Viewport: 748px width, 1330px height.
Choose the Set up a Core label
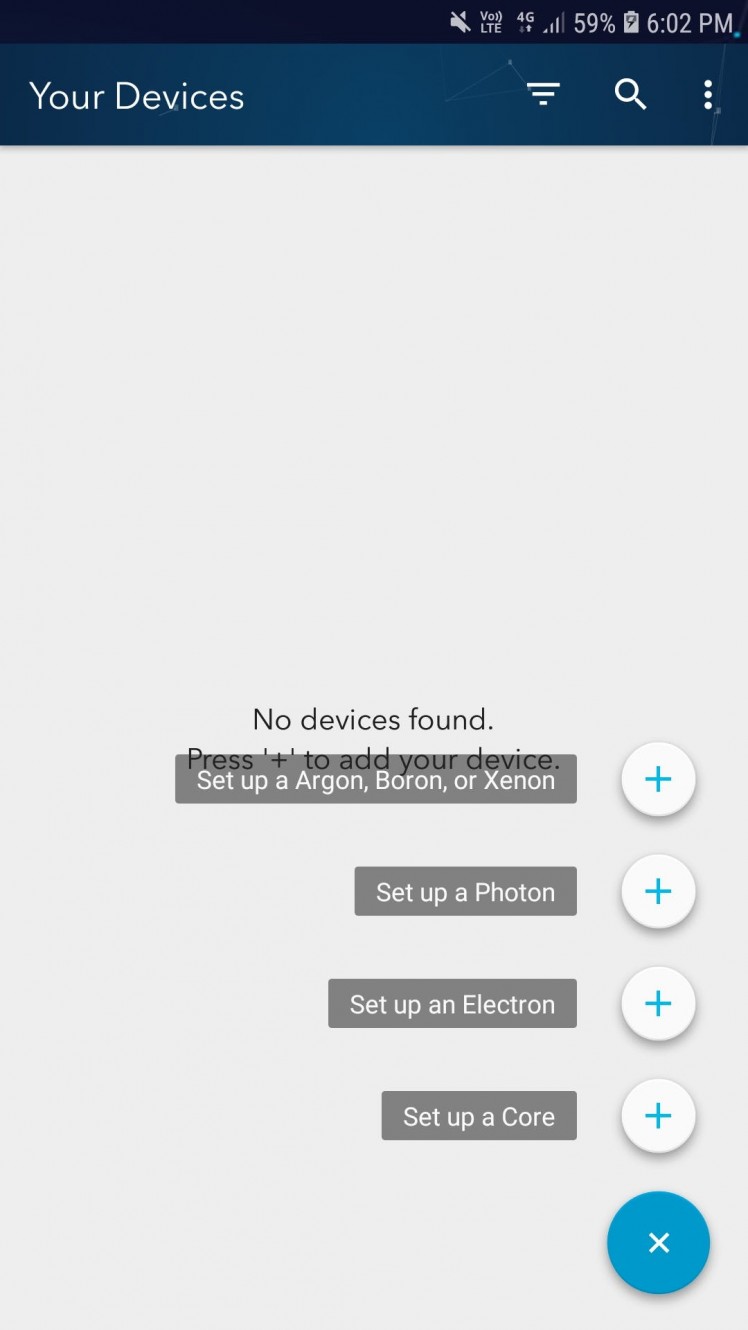point(479,1116)
